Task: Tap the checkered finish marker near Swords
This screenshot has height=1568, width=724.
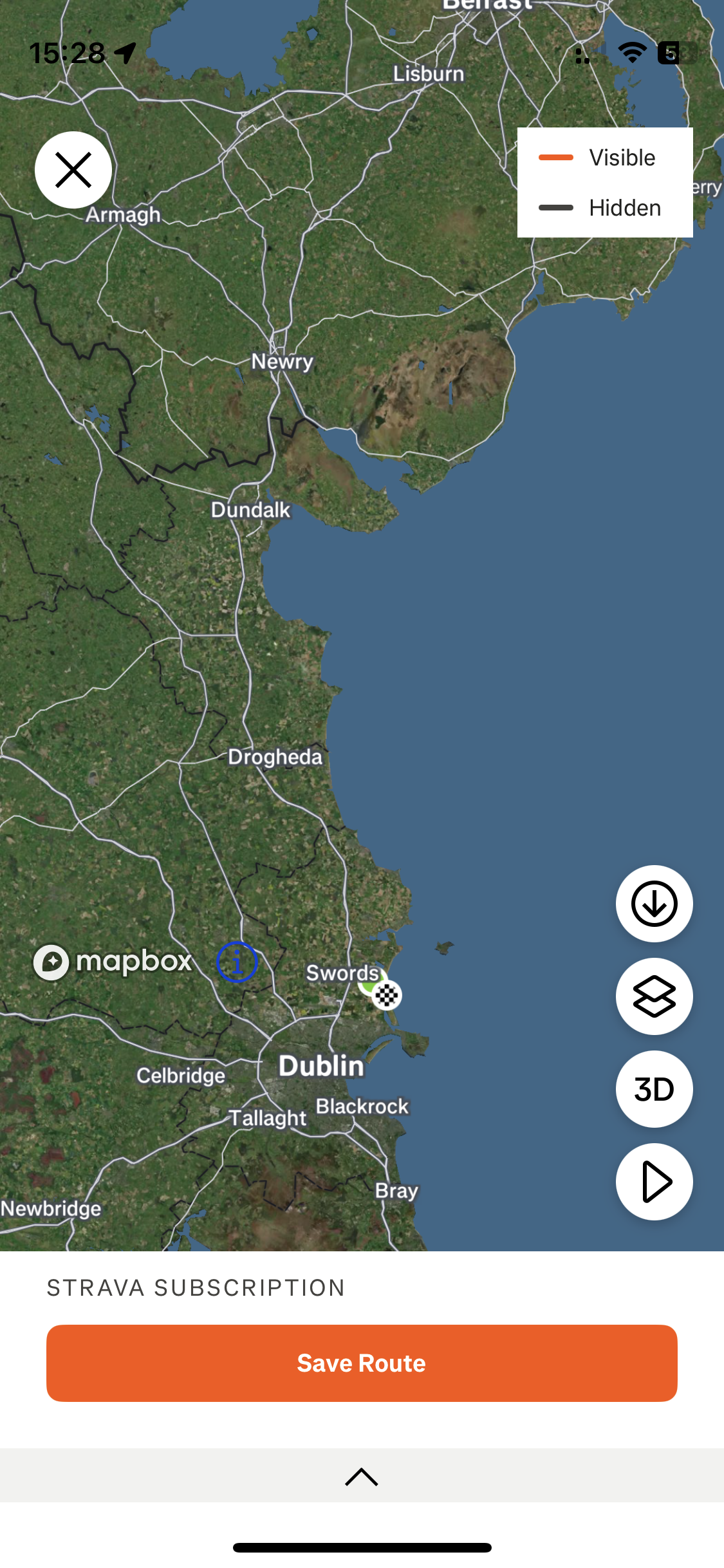Action: tap(387, 995)
